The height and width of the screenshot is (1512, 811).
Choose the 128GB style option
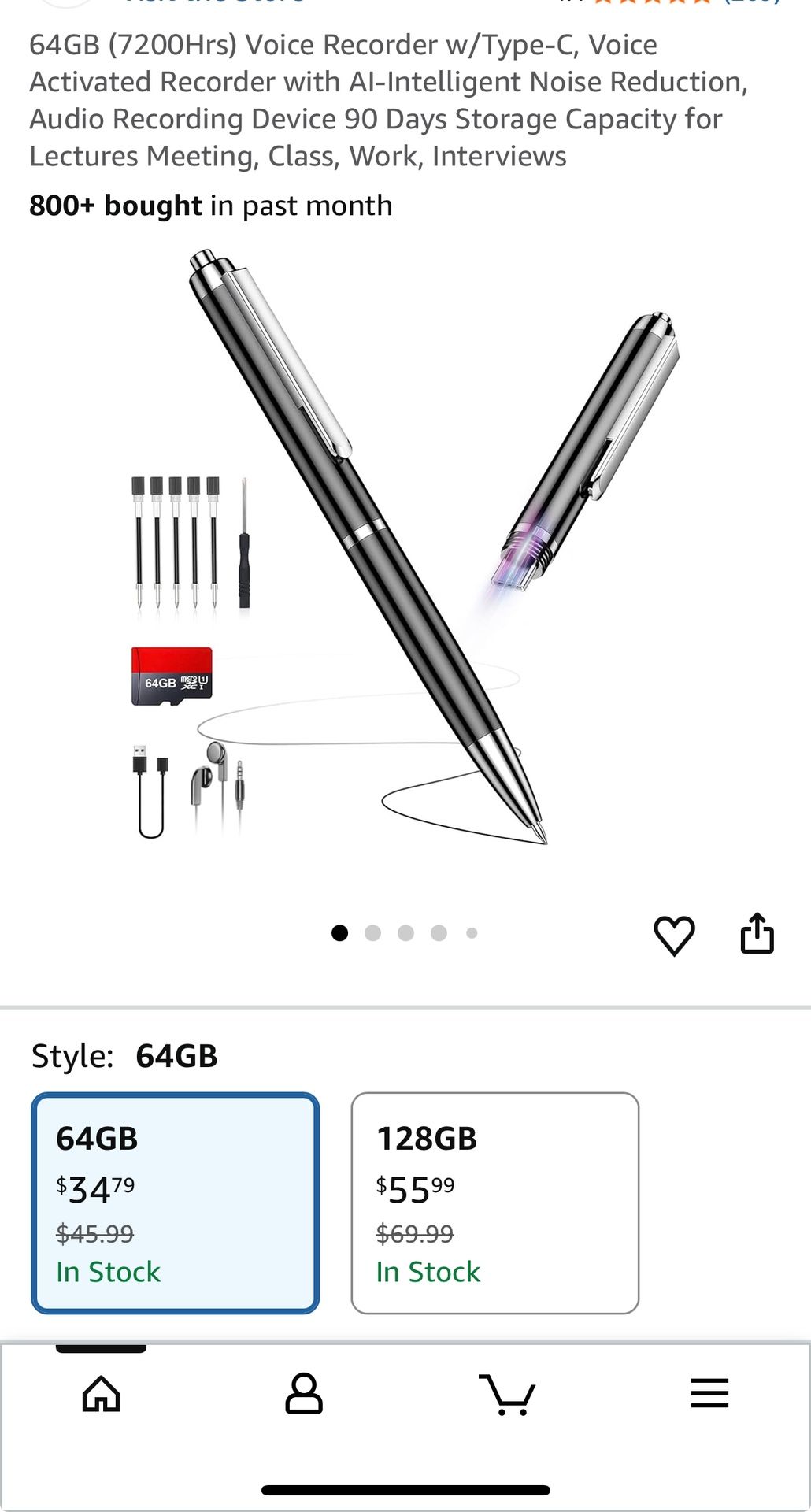point(494,1203)
